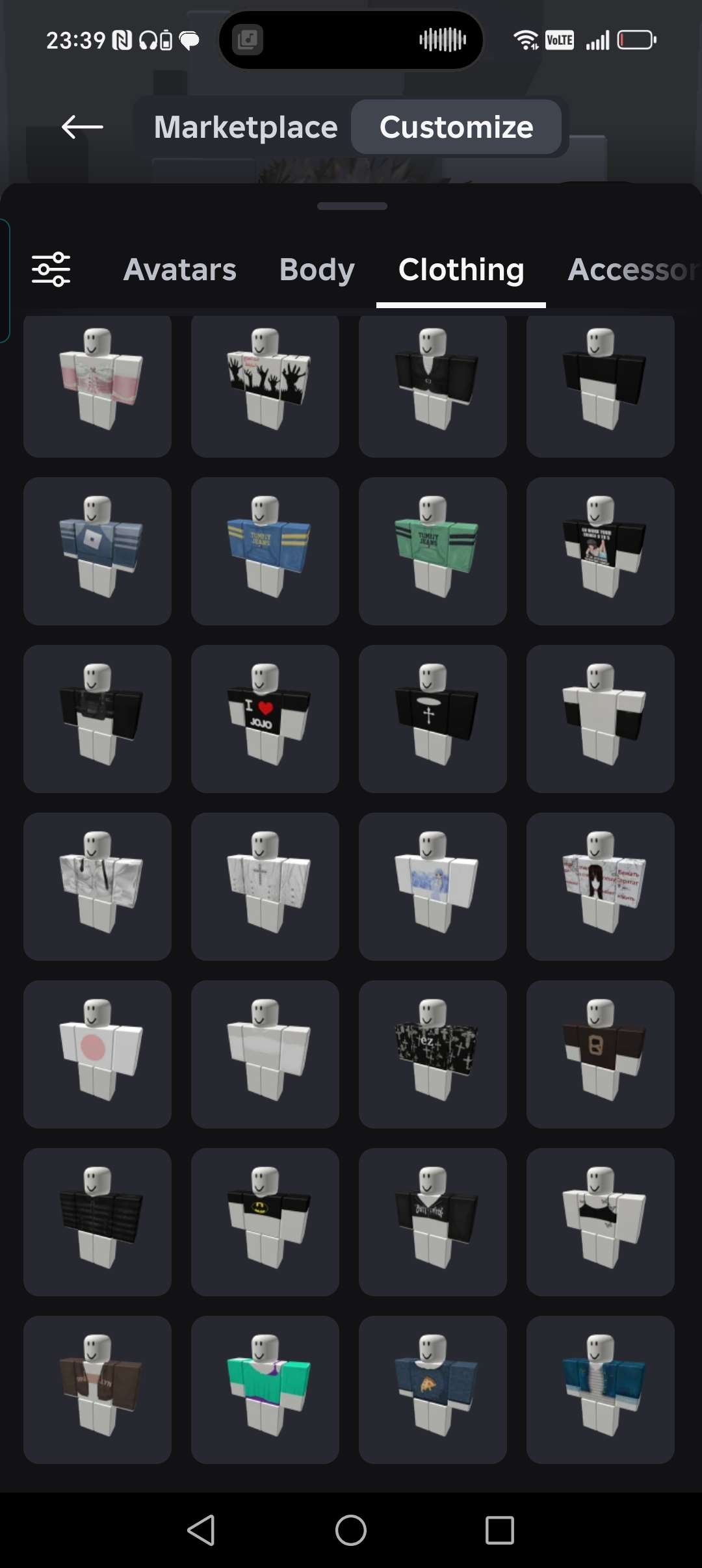Select the black shirt with white cross
The image size is (702, 1568).
pyautogui.click(x=433, y=719)
